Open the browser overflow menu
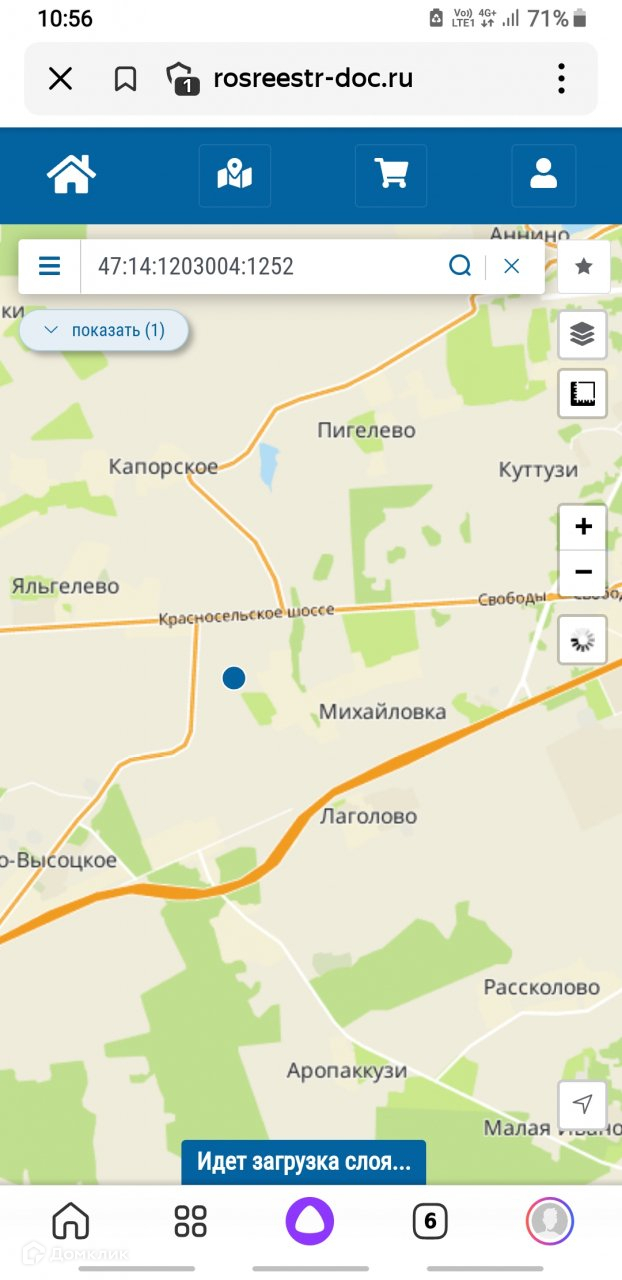The image size is (622, 1280). click(561, 78)
